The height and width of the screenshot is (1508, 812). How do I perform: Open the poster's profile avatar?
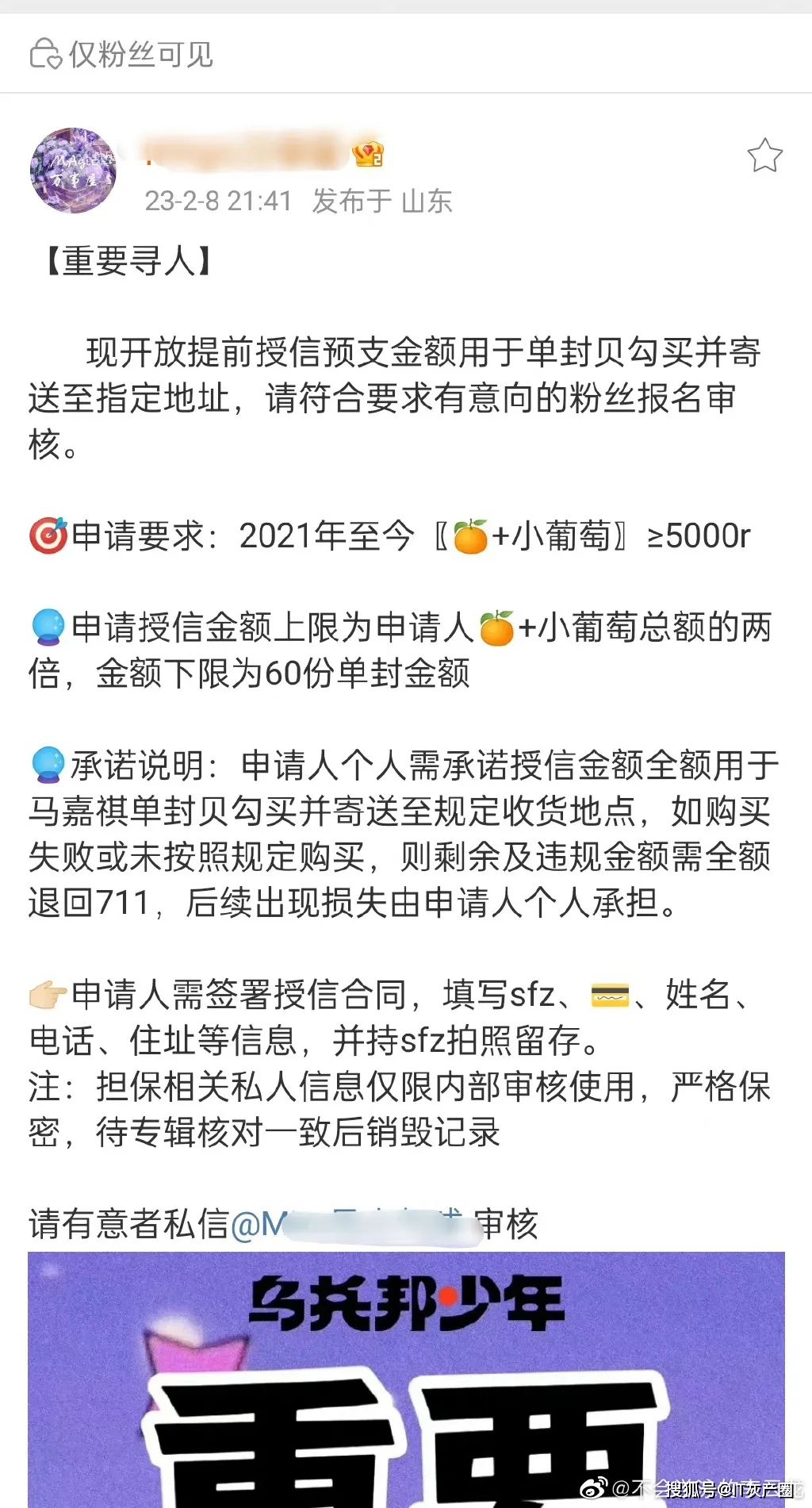point(73,171)
